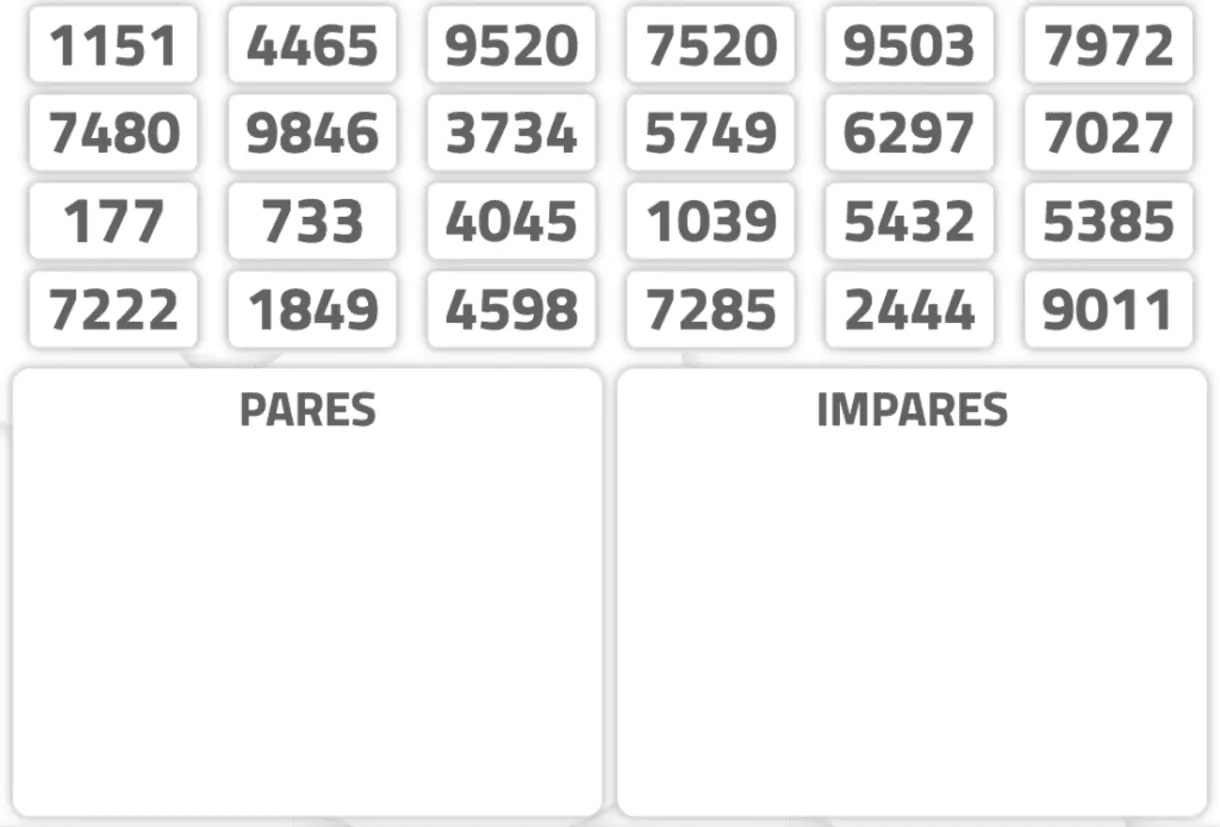Select the number tile 1151
Screen dimensions: 1220x827
click(x=113, y=45)
